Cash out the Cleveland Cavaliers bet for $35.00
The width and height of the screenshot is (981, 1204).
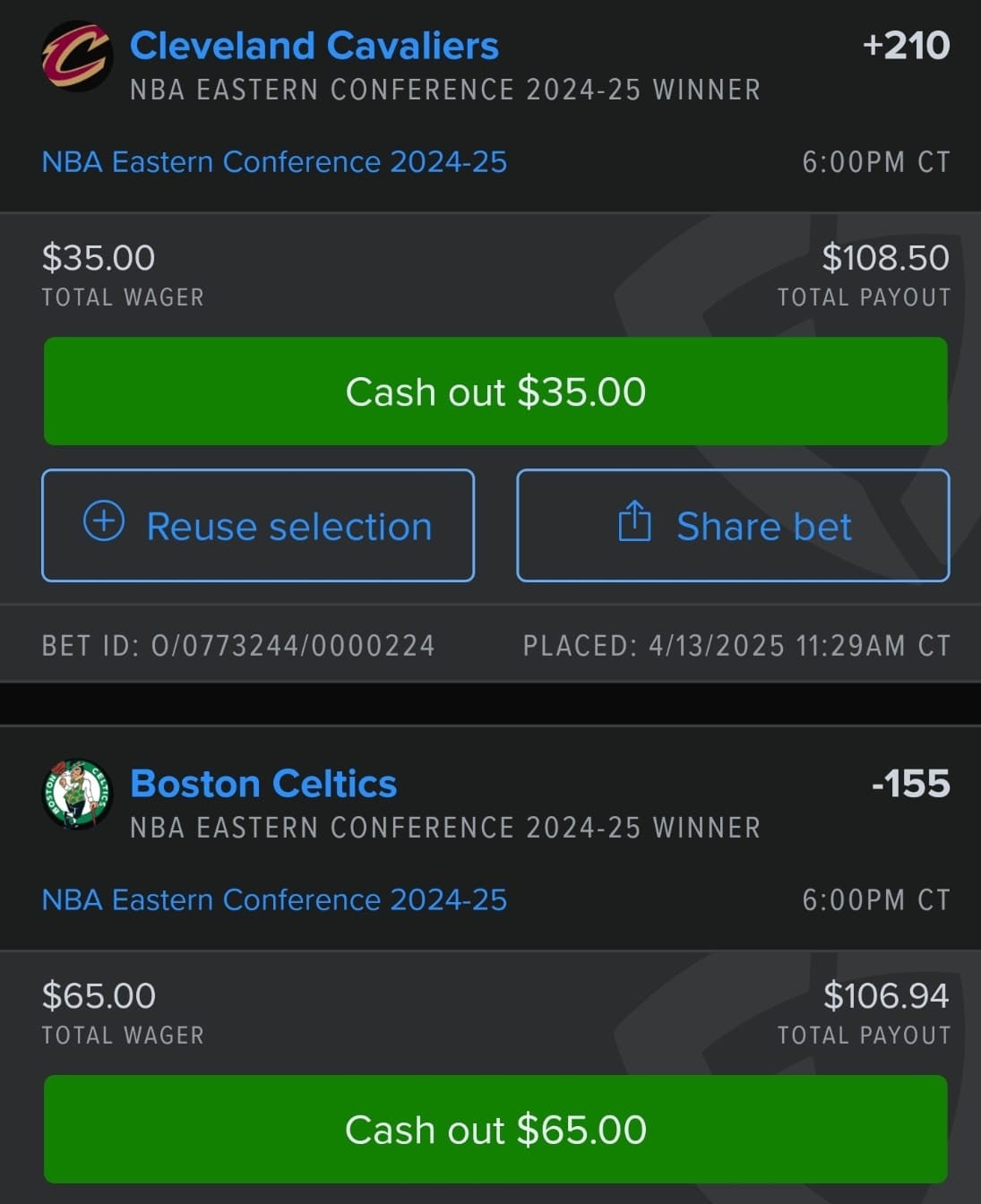(495, 391)
